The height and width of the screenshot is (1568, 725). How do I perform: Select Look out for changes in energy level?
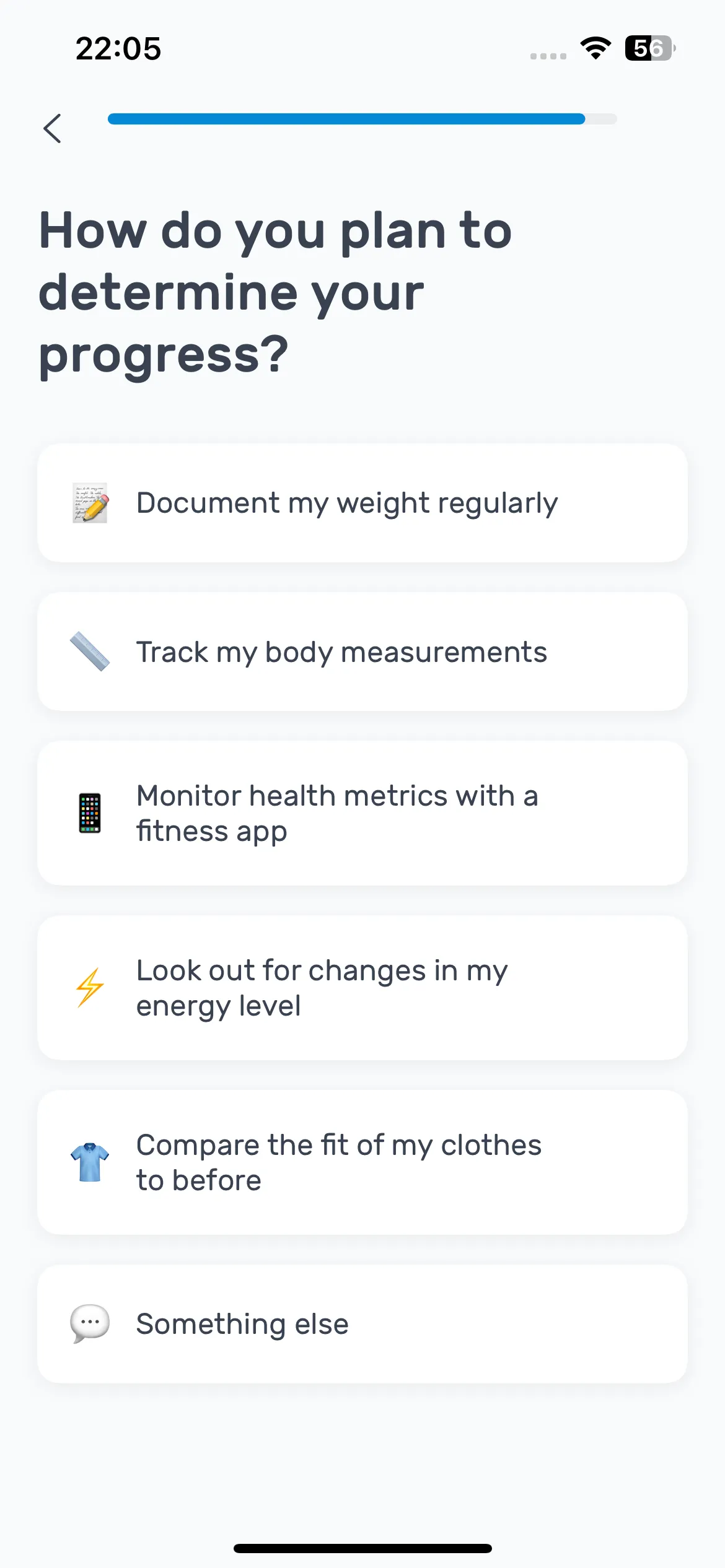tap(362, 988)
